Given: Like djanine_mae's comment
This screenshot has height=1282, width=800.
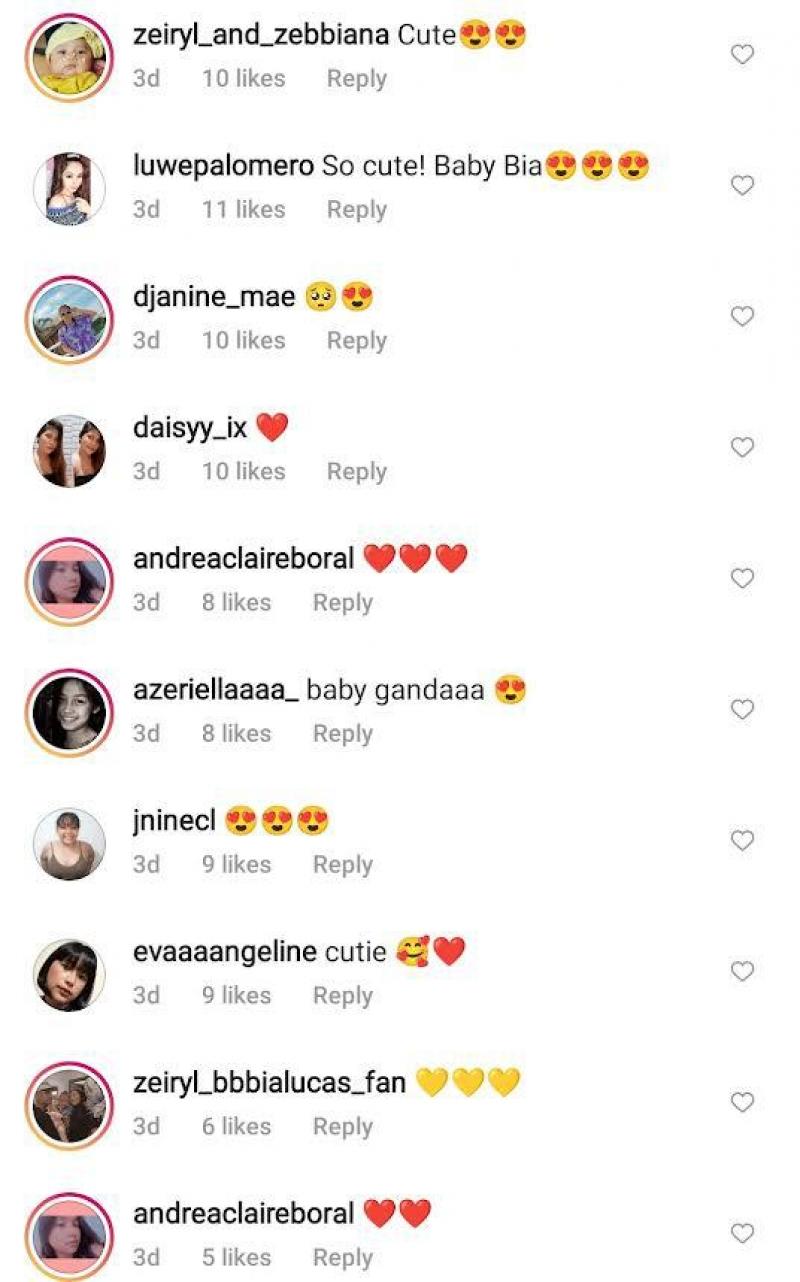Looking at the screenshot, I should click(742, 317).
